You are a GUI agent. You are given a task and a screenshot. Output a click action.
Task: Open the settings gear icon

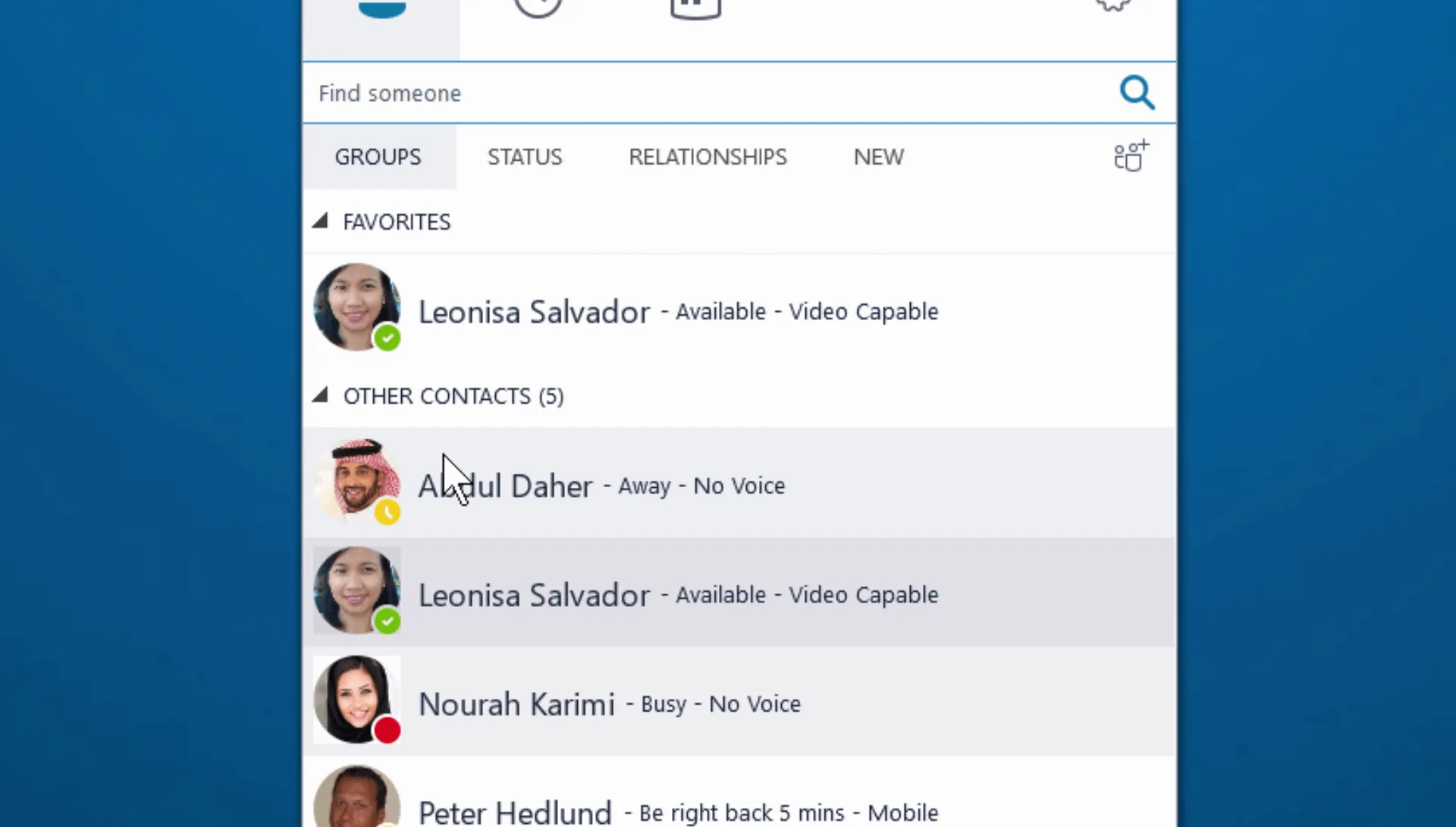point(1112,5)
